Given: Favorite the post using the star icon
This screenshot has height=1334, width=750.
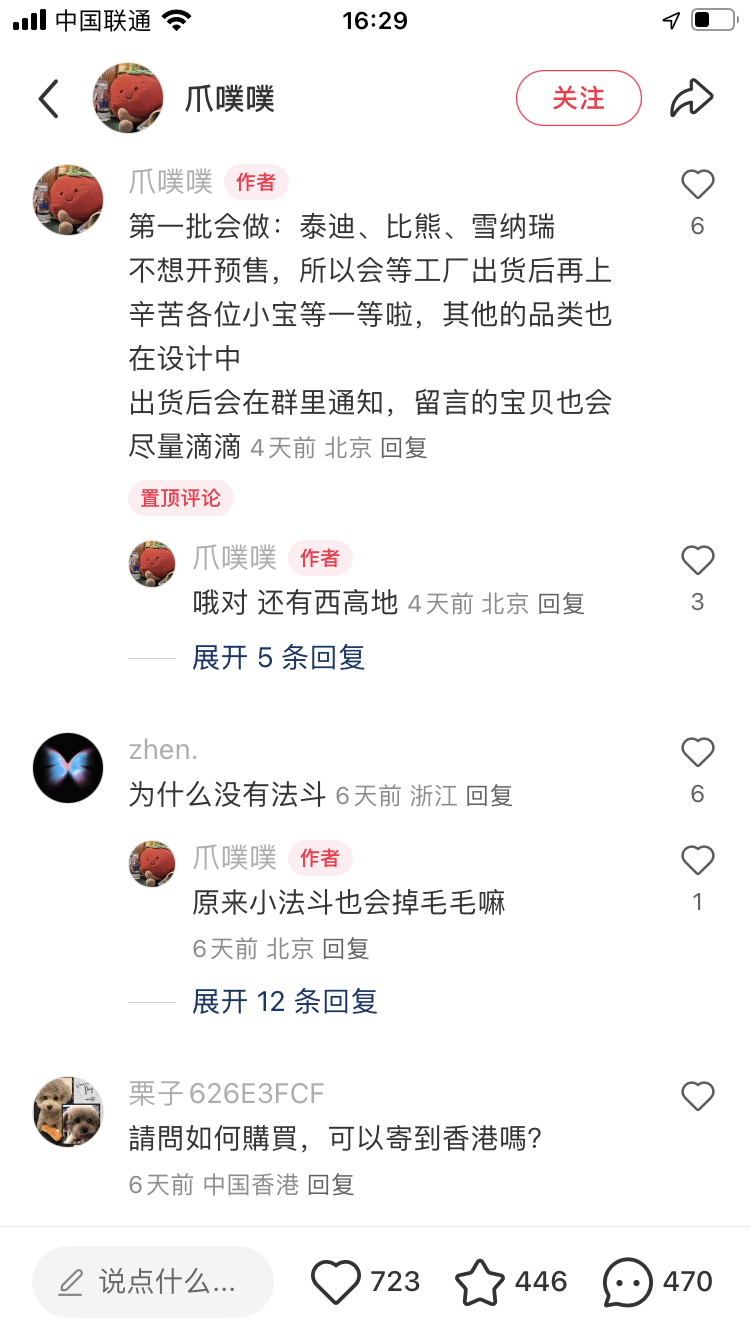Looking at the screenshot, I should [x=480, y=1281].
